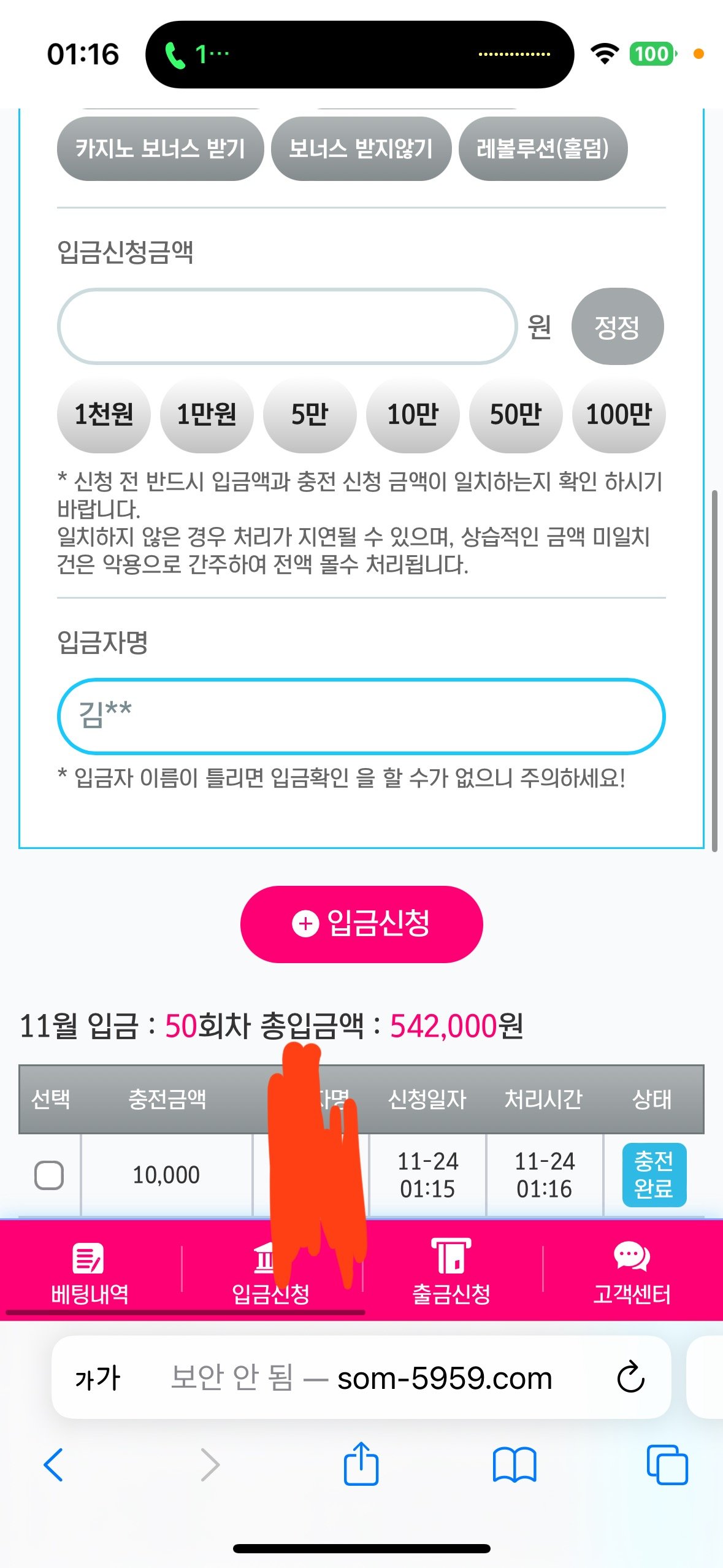
Task: Tap 정정 to reset the amount
Action: click(617, 326)
